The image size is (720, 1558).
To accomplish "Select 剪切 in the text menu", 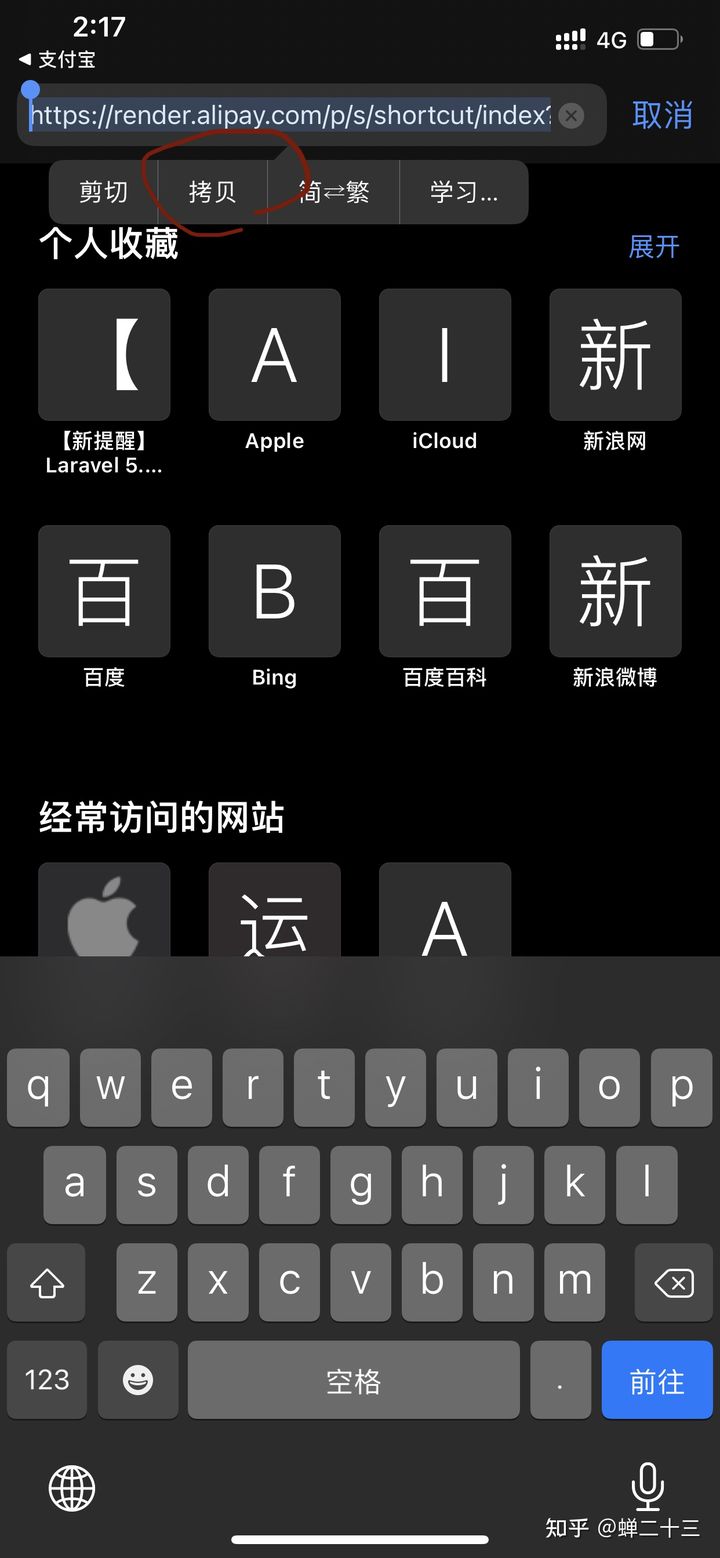I will click(x=104, y=192).
